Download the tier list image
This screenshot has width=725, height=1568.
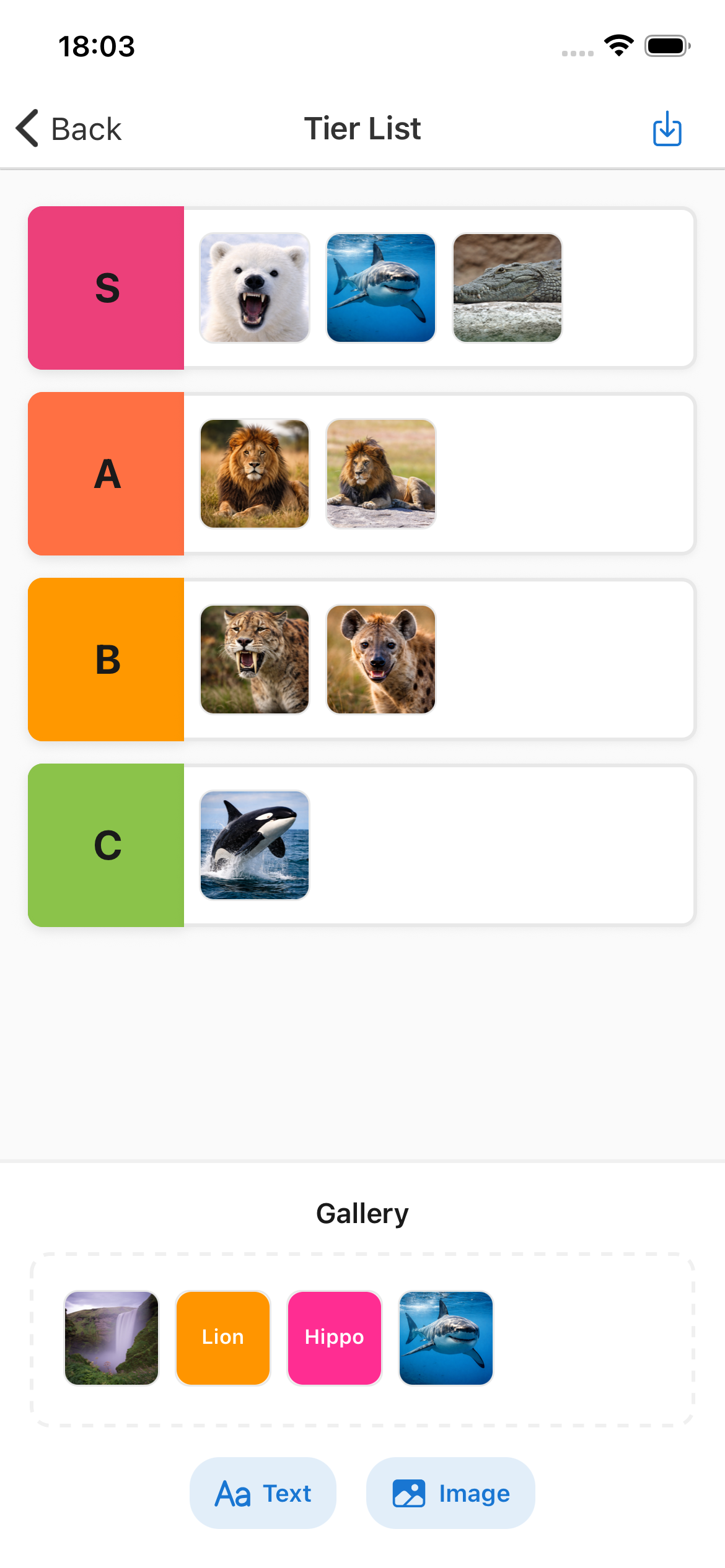[x=667, y=129]
